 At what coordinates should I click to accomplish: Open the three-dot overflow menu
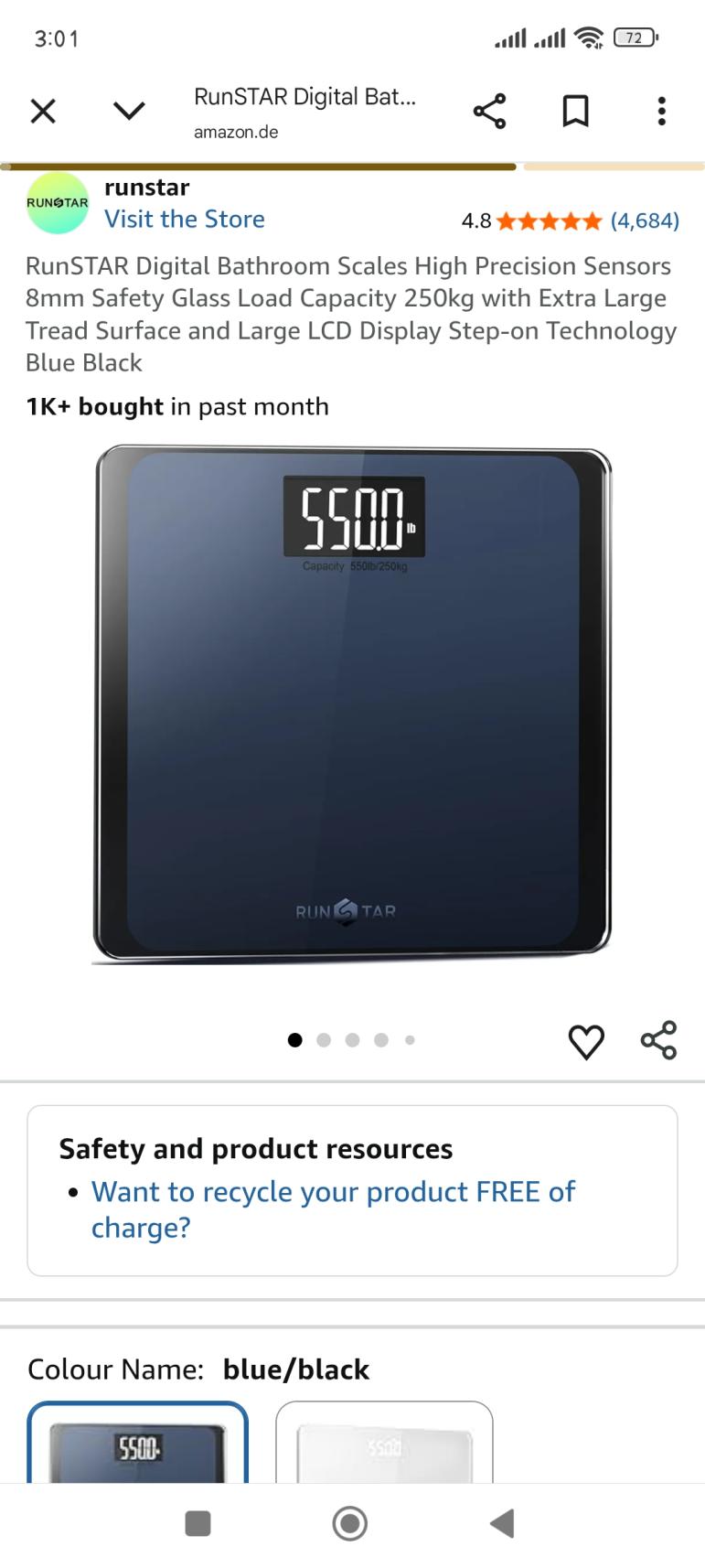tap(661, 112)
